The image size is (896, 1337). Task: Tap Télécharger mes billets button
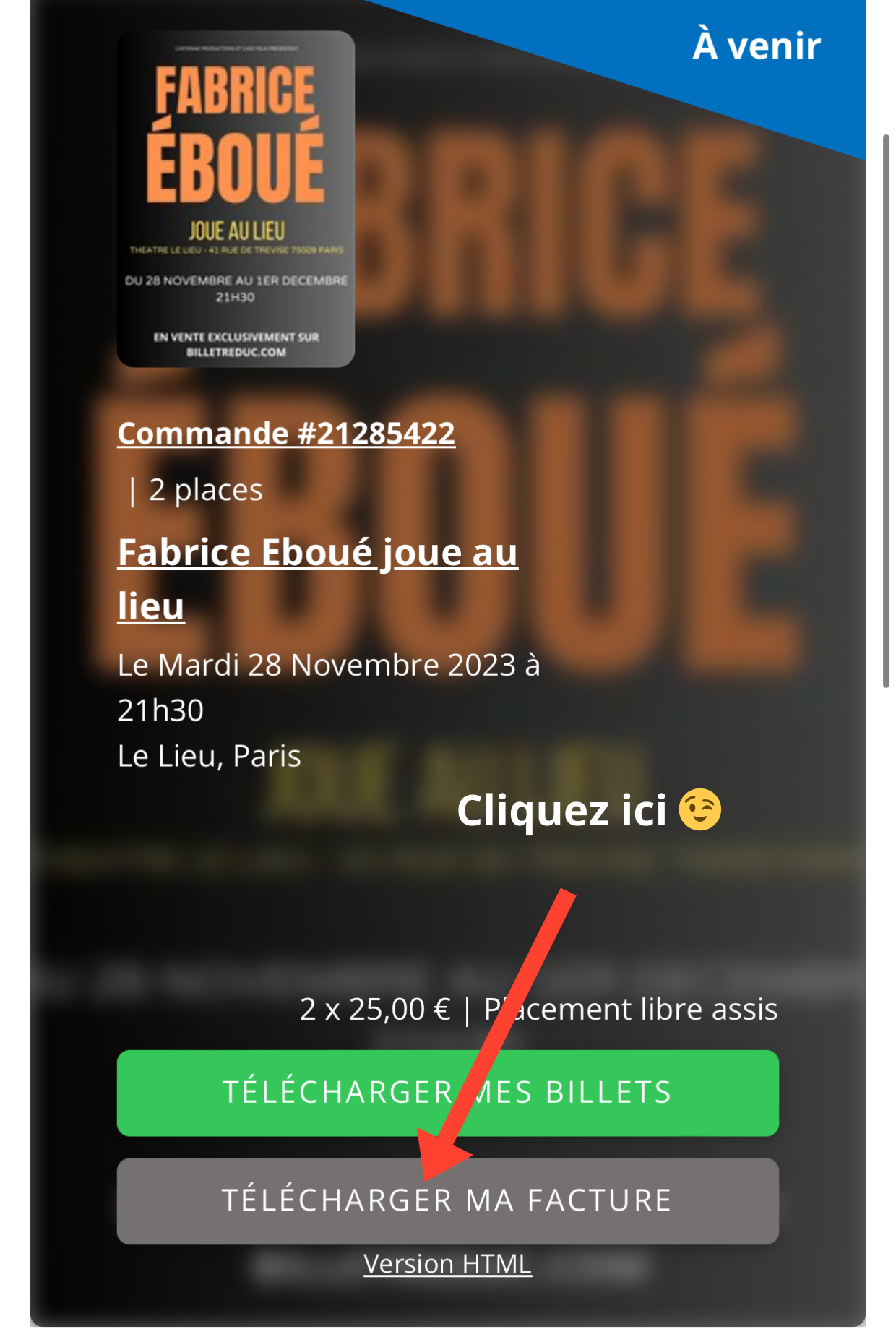447,1092
